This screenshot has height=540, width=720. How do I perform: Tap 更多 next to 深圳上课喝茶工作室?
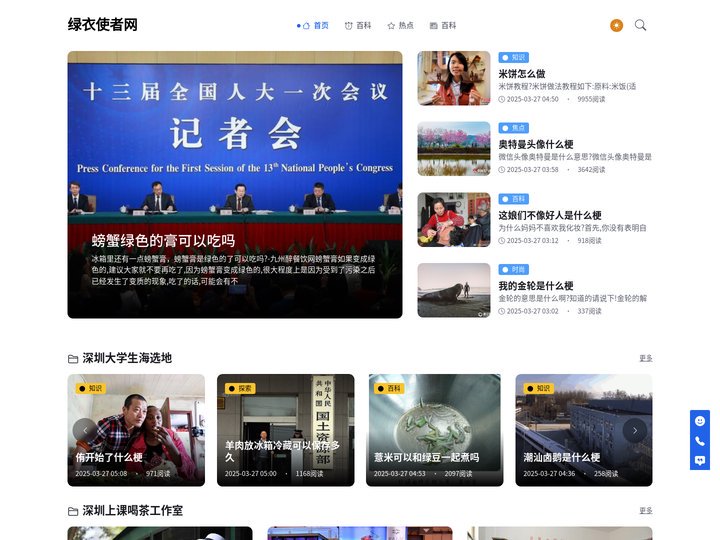tap(646, 510)
